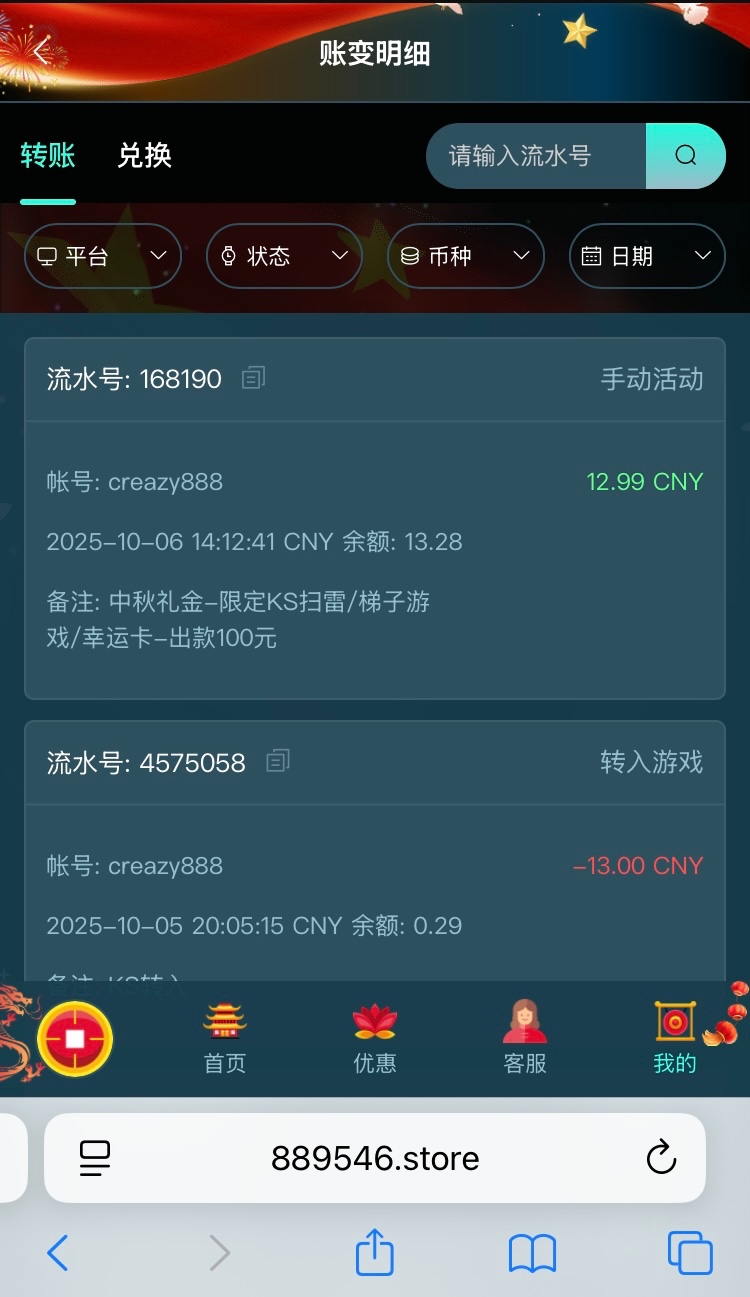Copy serial number 168190
The width and height of the screenshot is (750, 1297).
pos(254,379)
